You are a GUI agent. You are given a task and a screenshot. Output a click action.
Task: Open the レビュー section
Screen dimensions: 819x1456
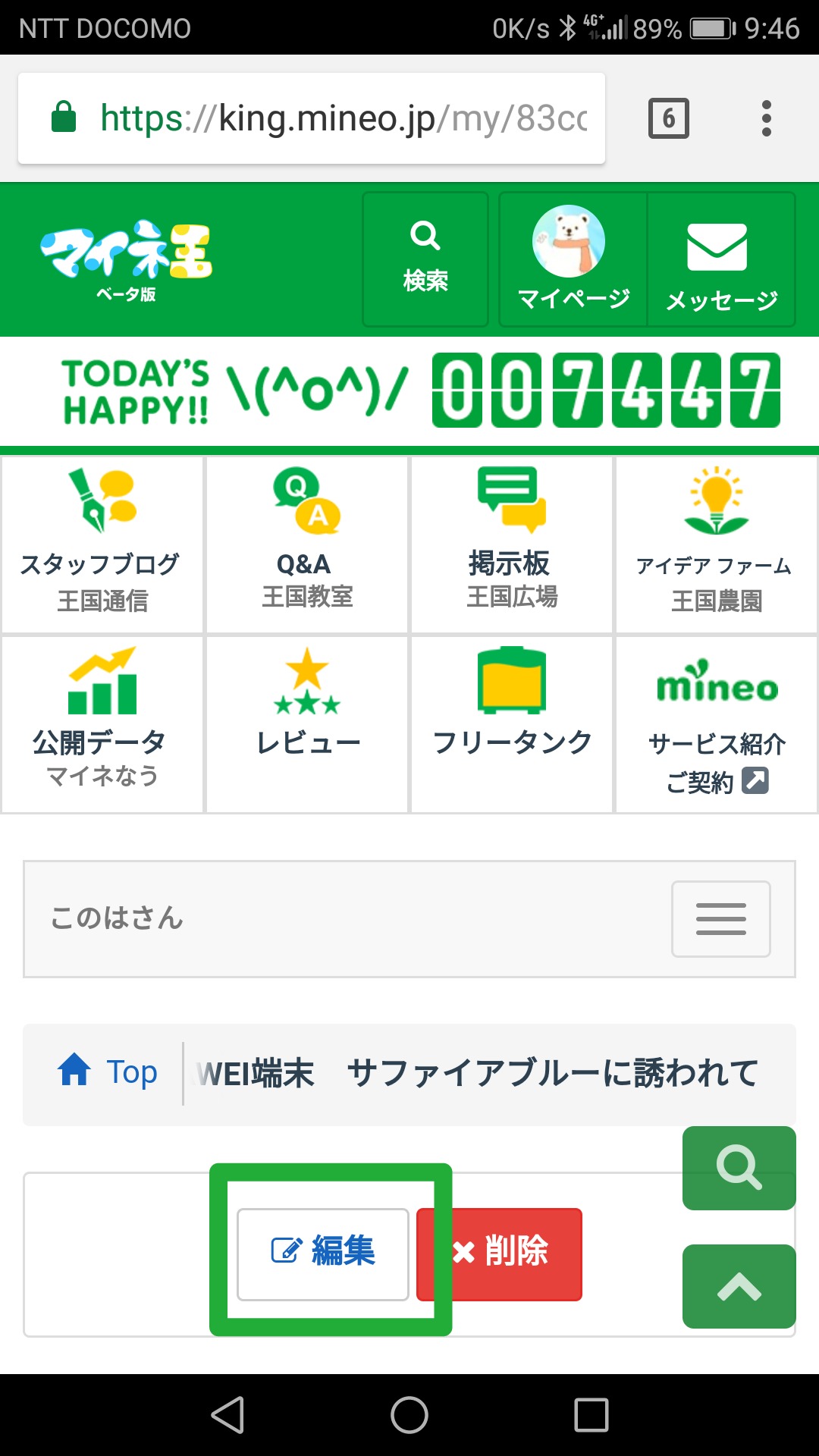pos(307,724)
